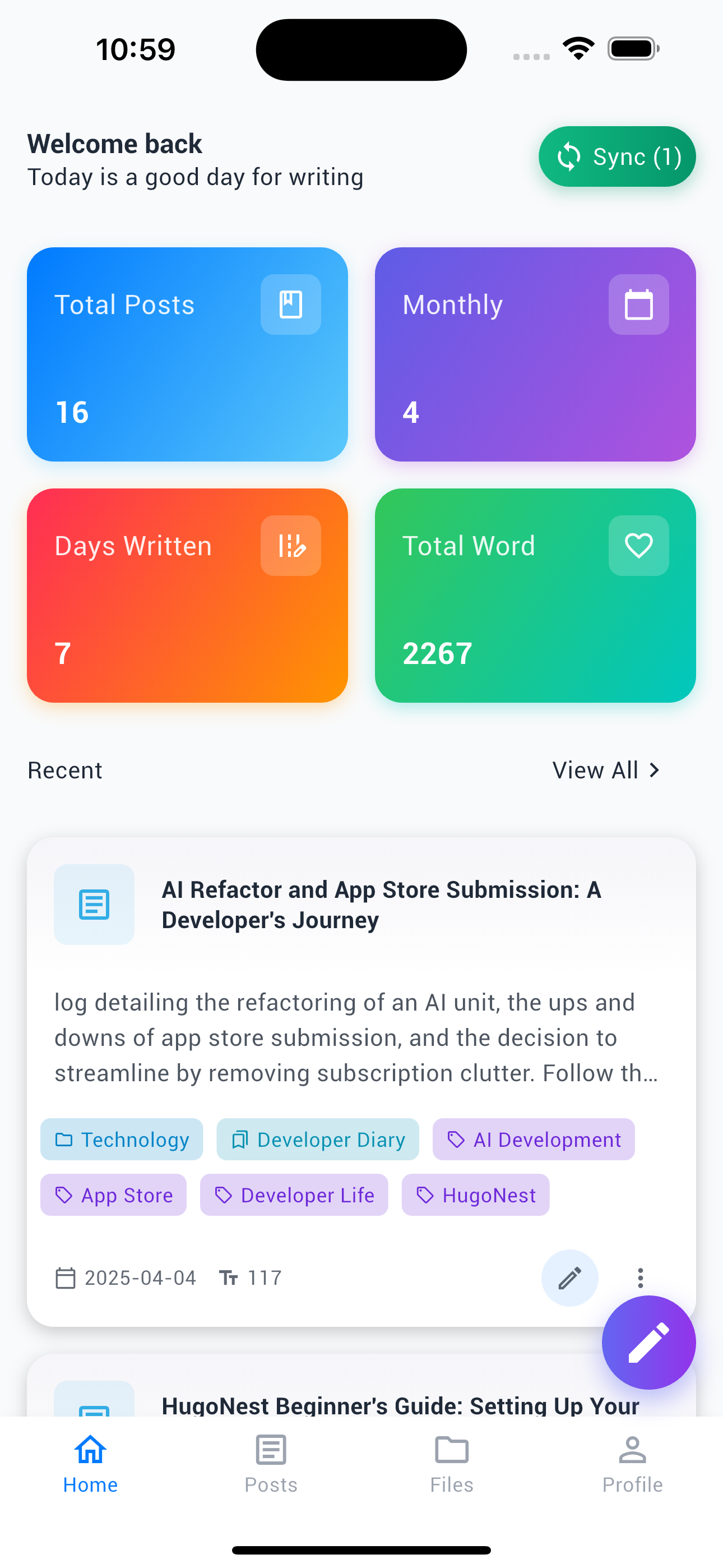The image size is (723, 1568).
Task: Tap the HugoNest tag
Action: [475, 1195]
